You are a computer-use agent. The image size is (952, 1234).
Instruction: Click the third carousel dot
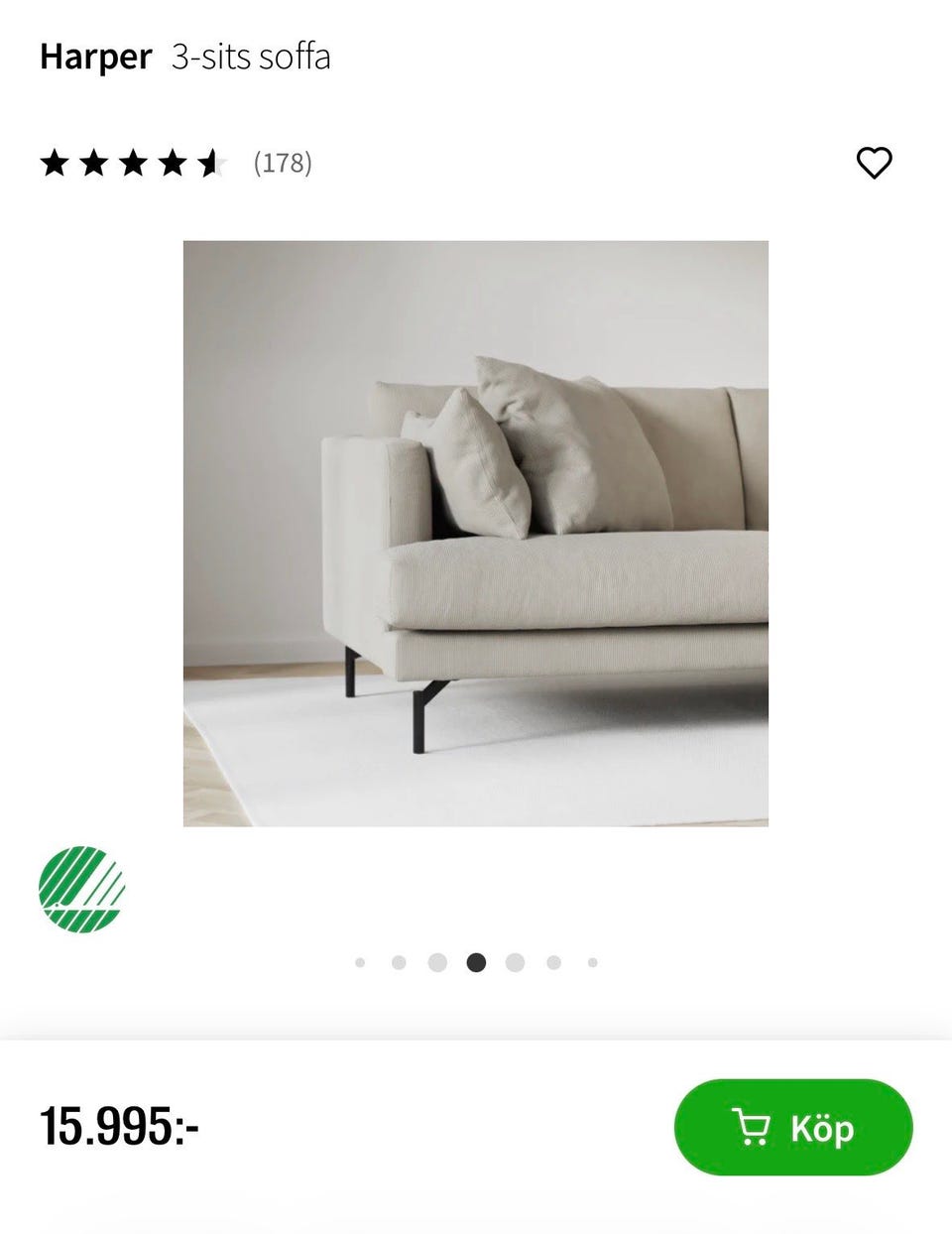(x=437, y=962)
